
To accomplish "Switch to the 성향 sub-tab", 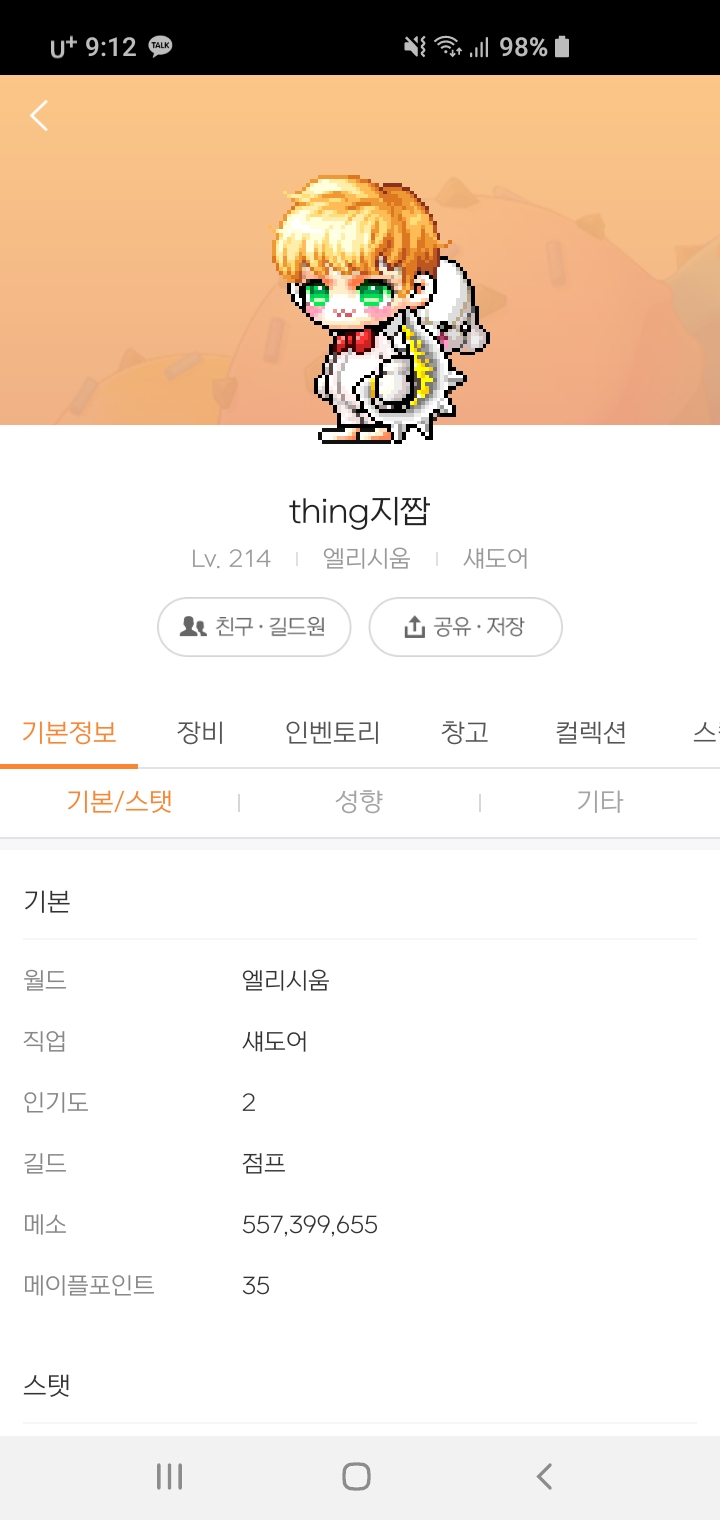I will [x=359, y=802].
